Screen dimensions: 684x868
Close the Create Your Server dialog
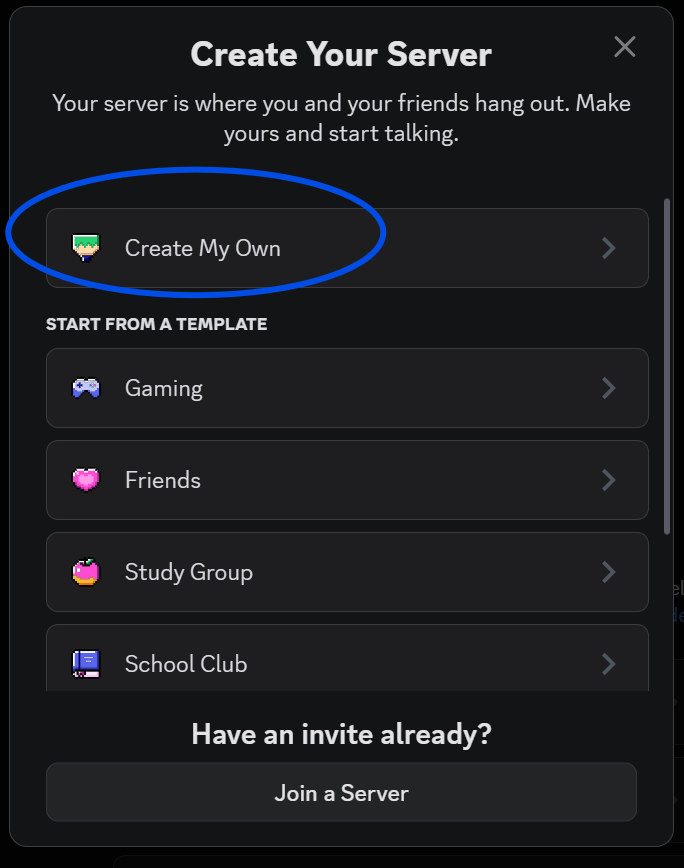pyautogui.click(x=625, y=47)
